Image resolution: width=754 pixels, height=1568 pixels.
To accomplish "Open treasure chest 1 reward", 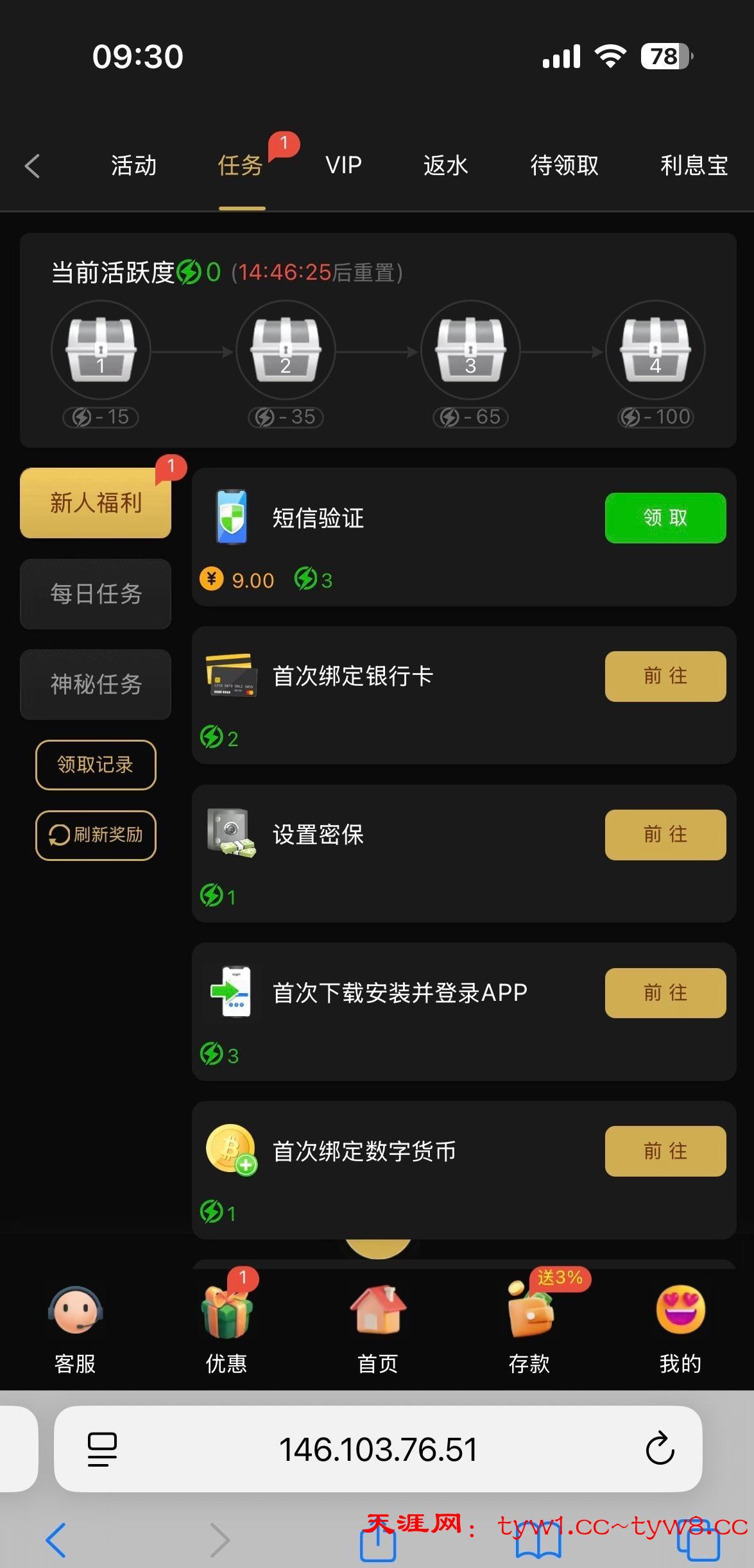I will click(x=101, y=351).
